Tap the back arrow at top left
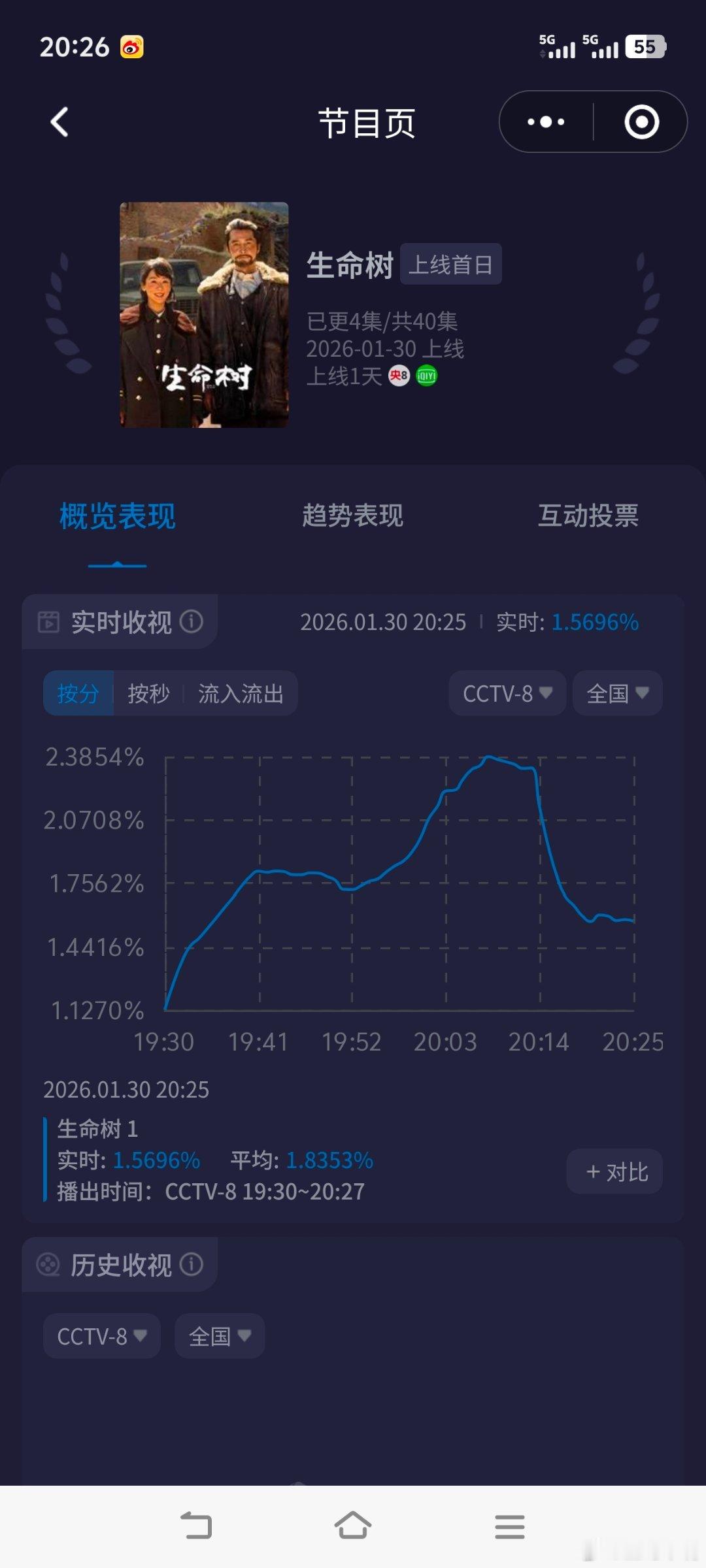706x1568 pixels. [x=59, y=123]
